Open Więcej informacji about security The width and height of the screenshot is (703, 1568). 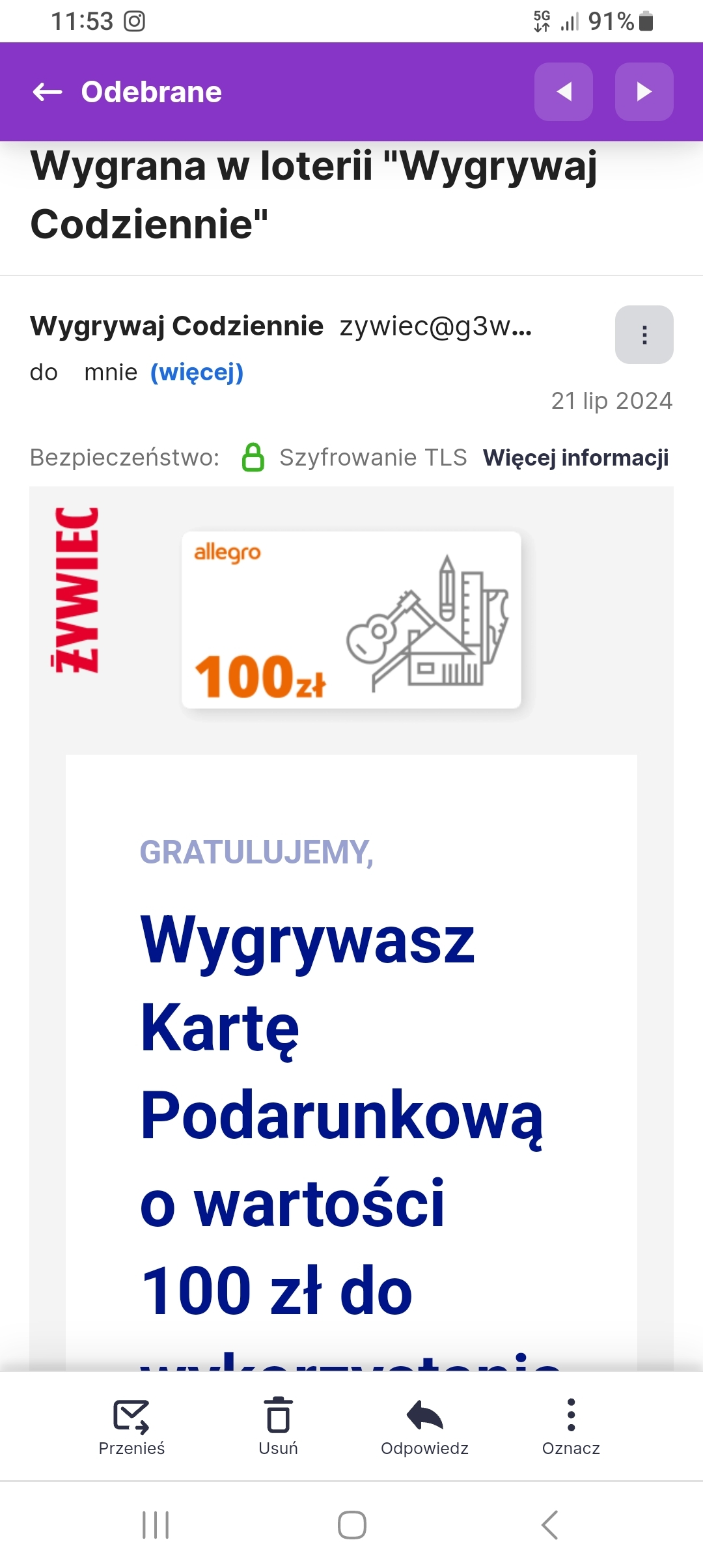tap(575, 458)
